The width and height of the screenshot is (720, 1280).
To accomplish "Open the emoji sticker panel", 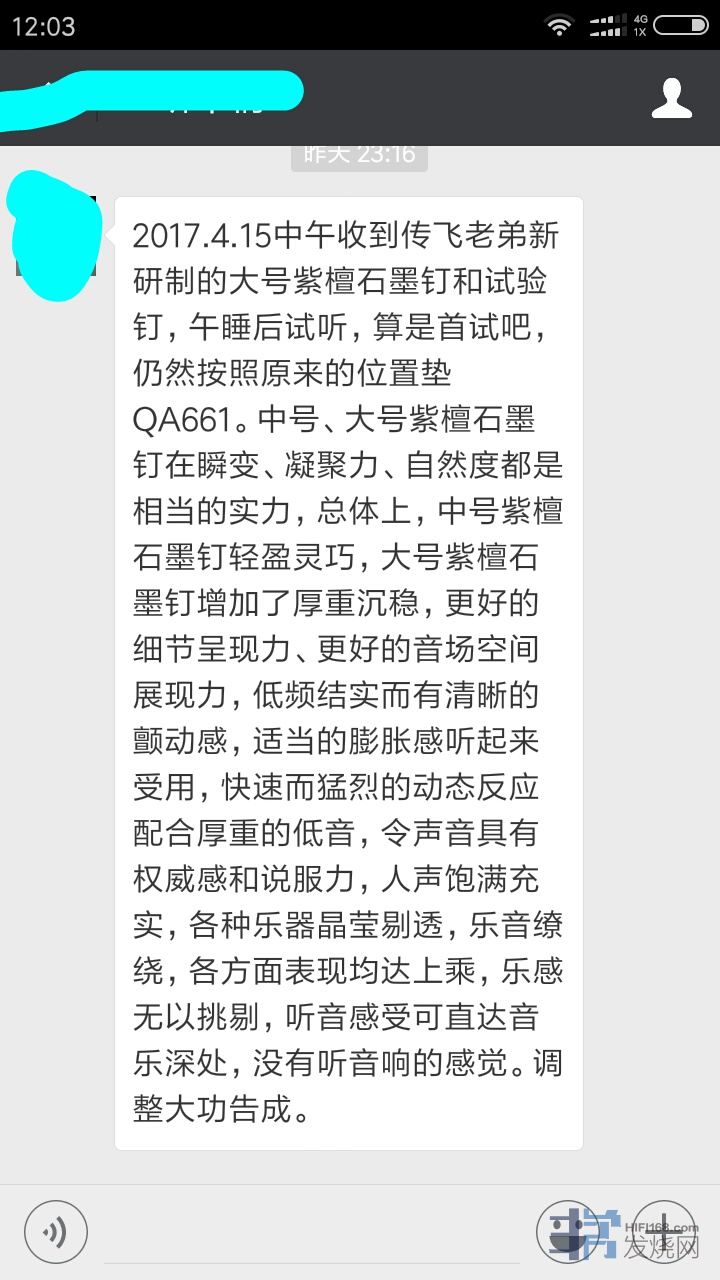I will click(x=569, y=1231).
